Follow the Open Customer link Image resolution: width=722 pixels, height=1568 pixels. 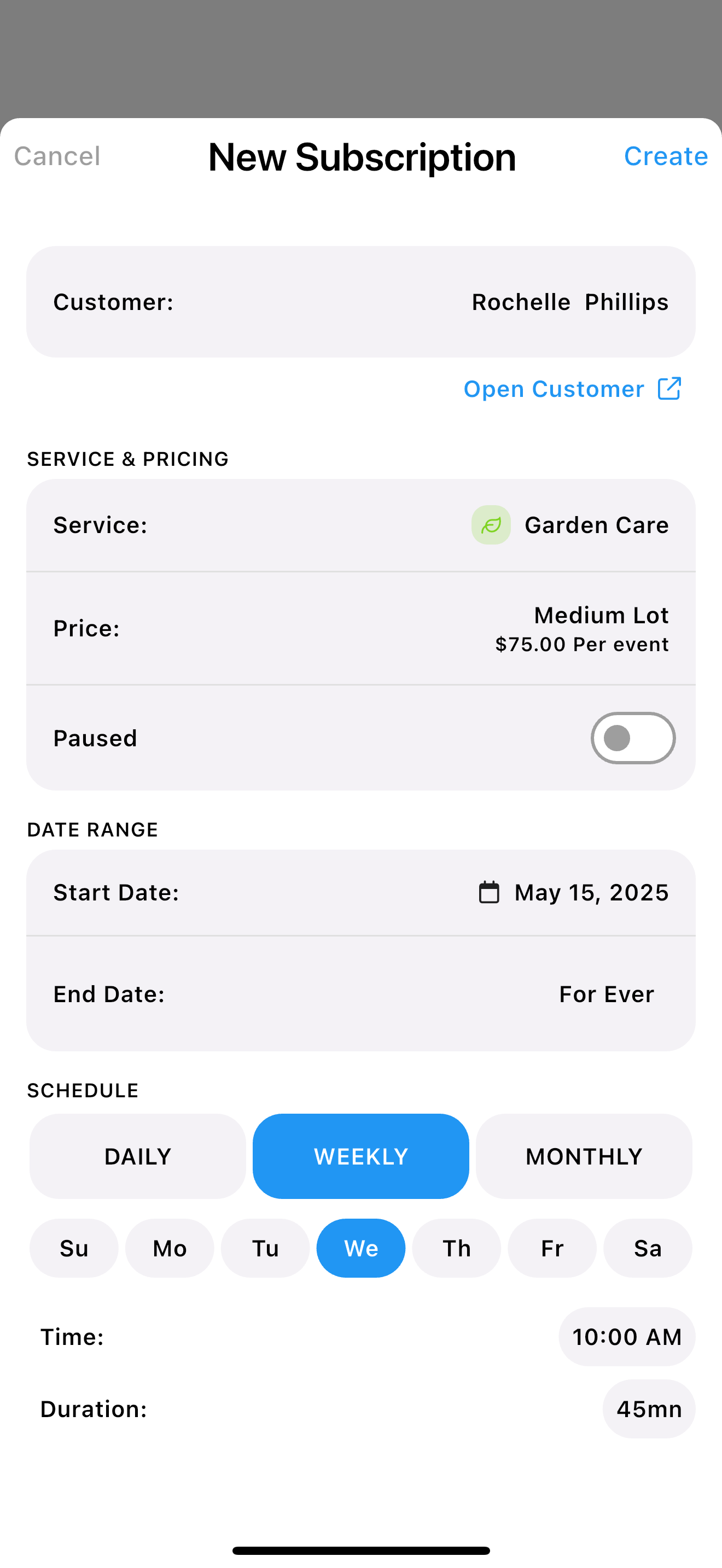572,389
